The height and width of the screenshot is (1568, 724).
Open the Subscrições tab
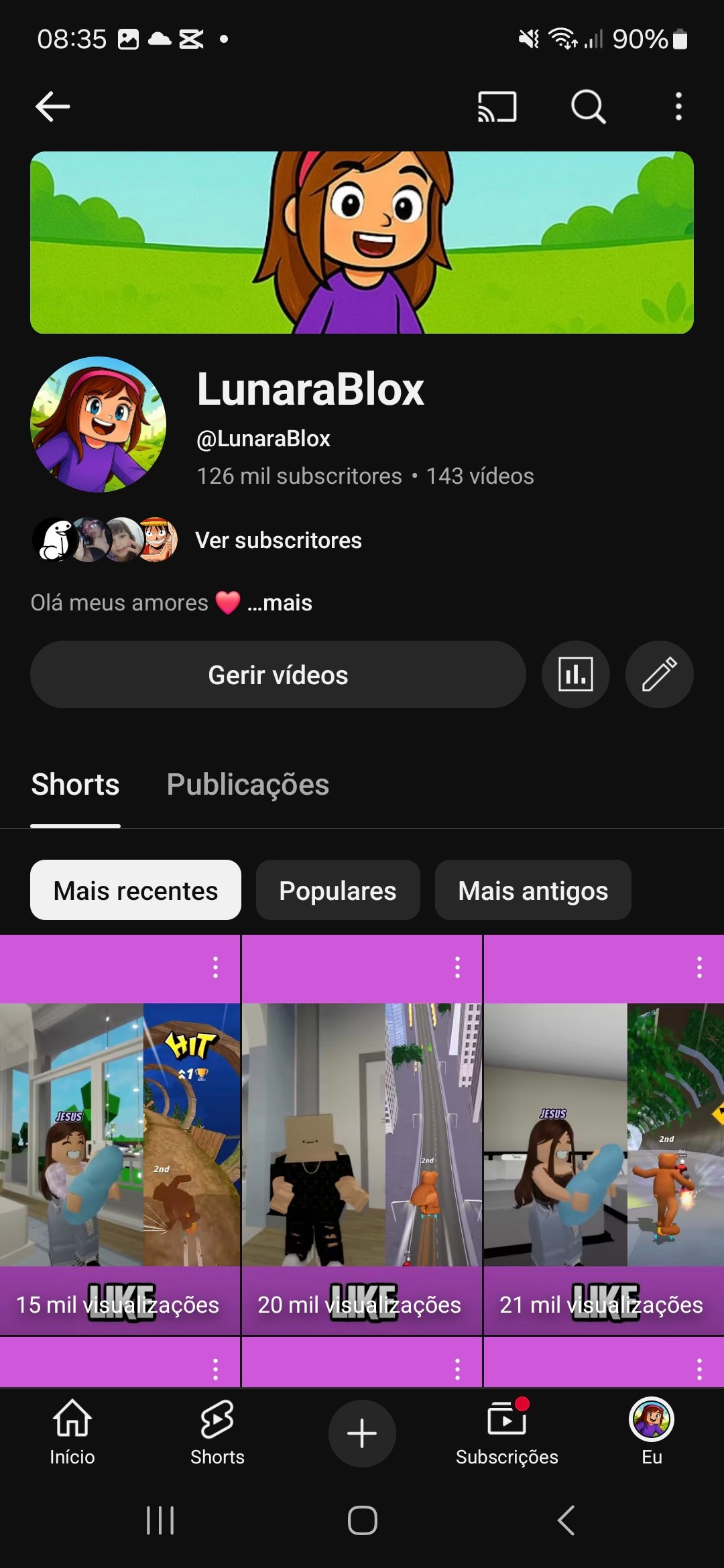tap(507, 1433)
